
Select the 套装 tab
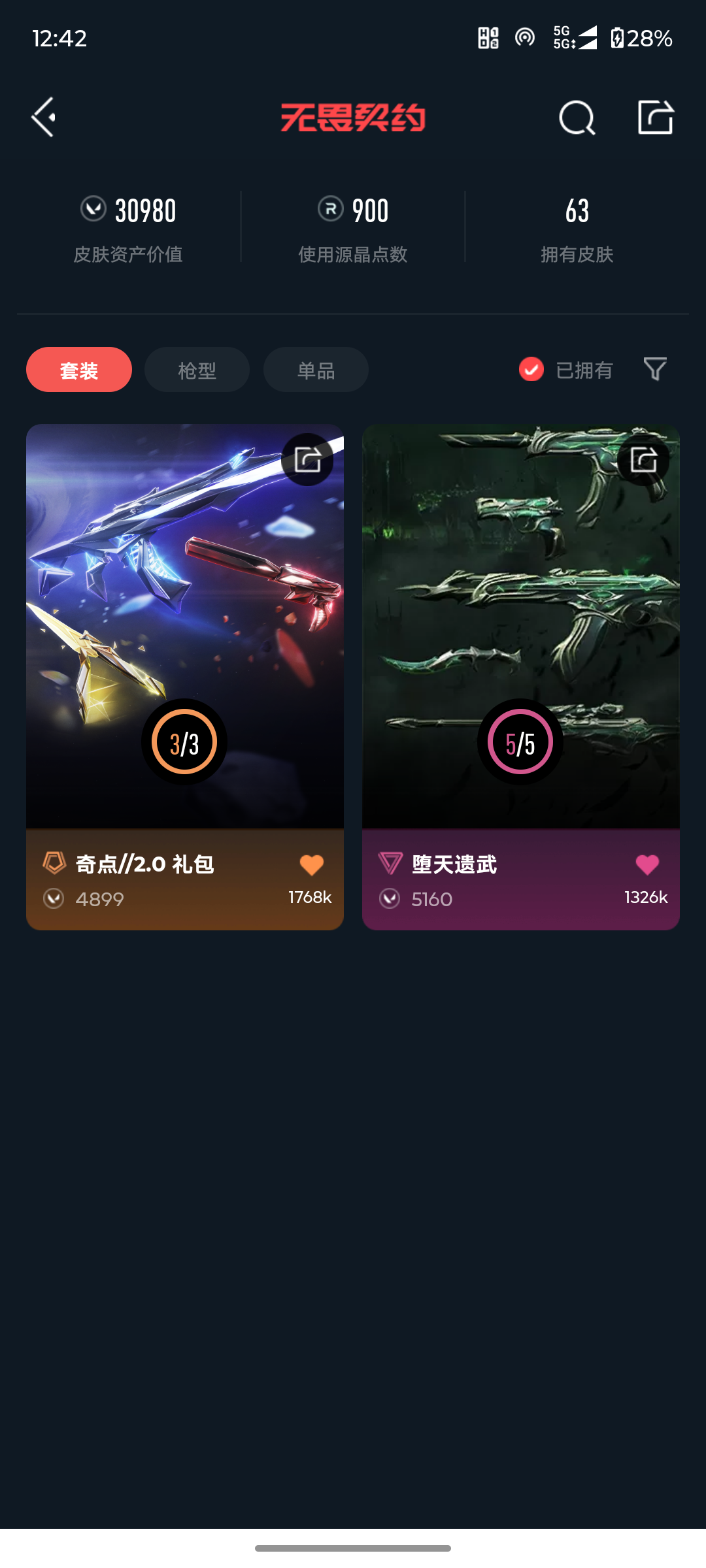(x=79, y=370)
